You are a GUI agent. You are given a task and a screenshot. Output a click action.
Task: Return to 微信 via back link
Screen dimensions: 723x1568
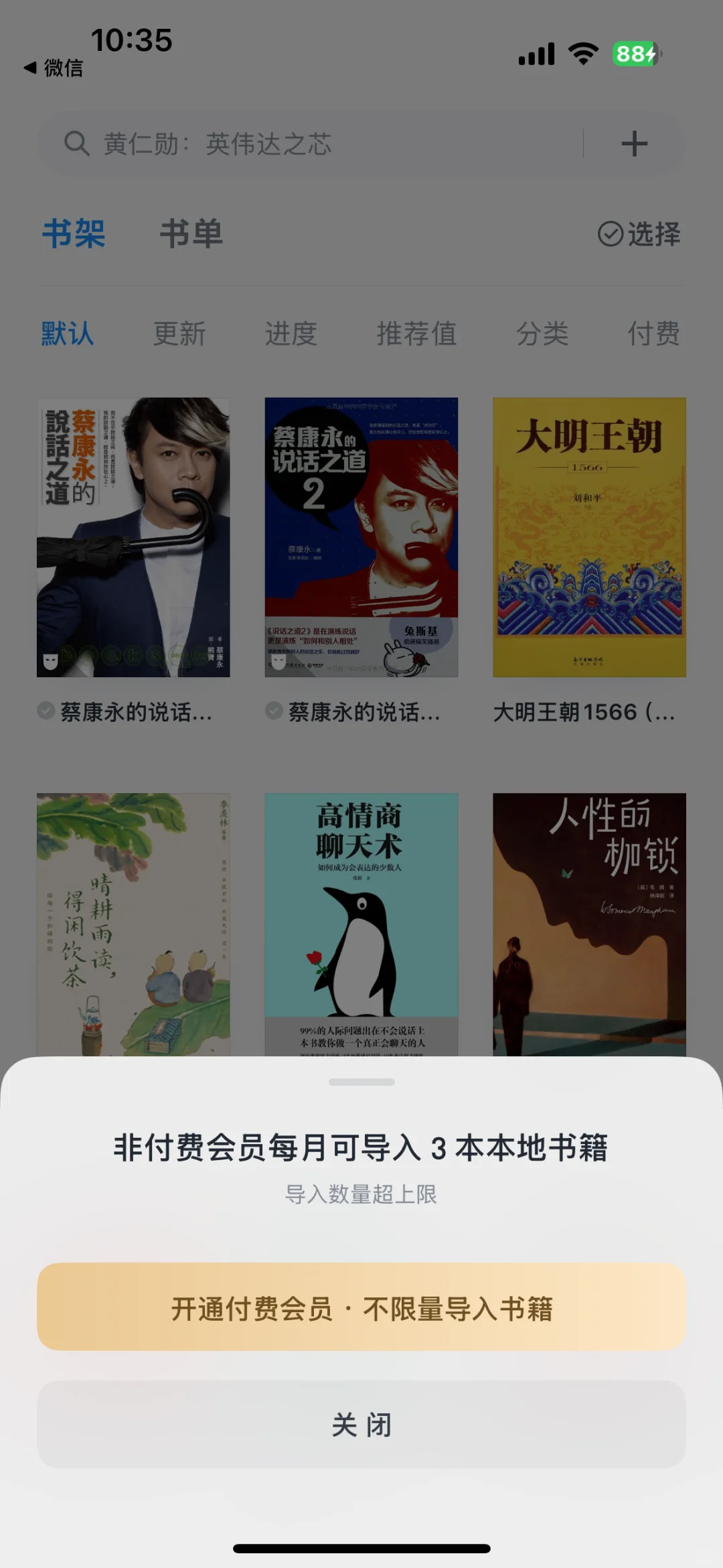coord(54,68)
